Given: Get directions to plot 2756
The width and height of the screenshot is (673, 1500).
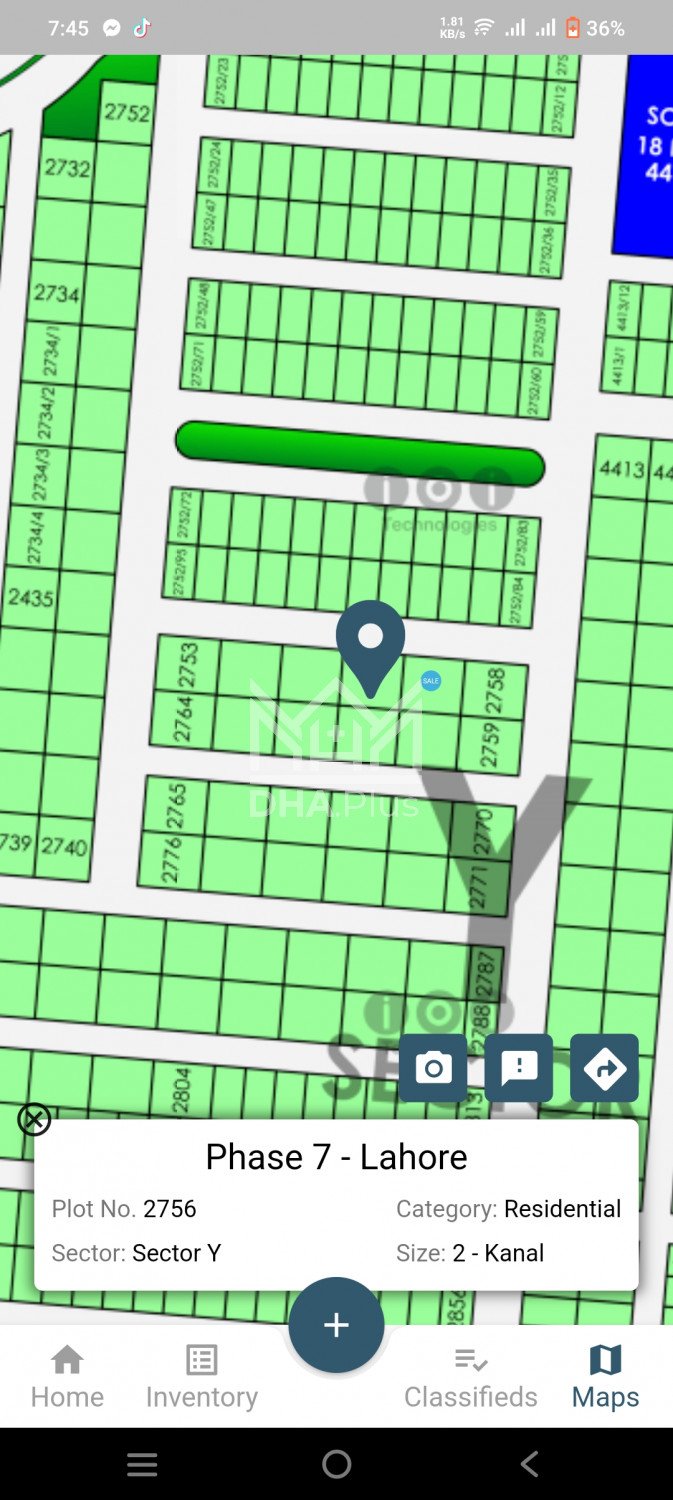Looking at the screenshot, I should pyautogui.click(x=604, y=1068).
